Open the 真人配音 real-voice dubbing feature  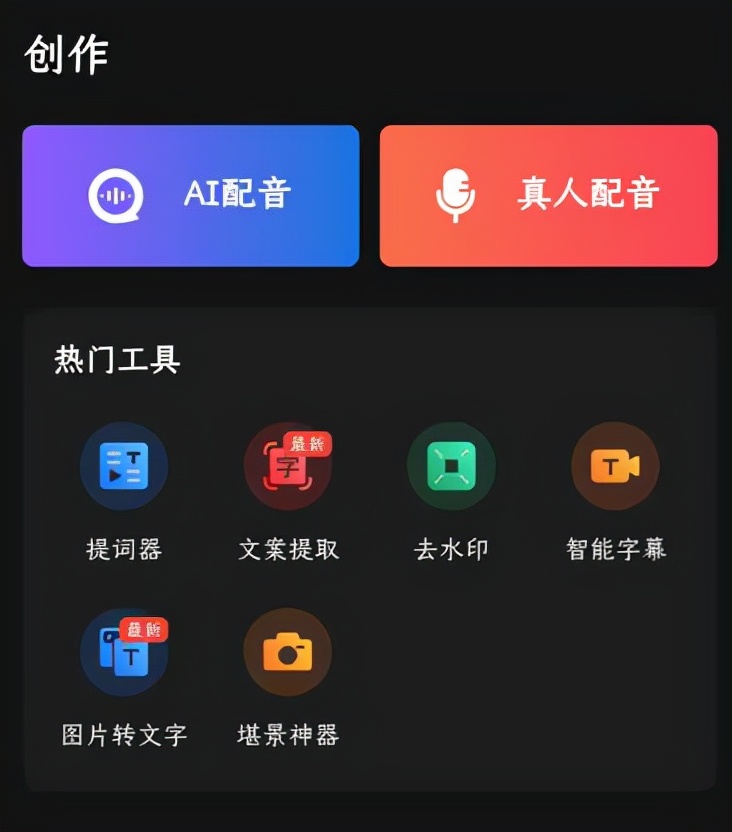tap(550, 196)
